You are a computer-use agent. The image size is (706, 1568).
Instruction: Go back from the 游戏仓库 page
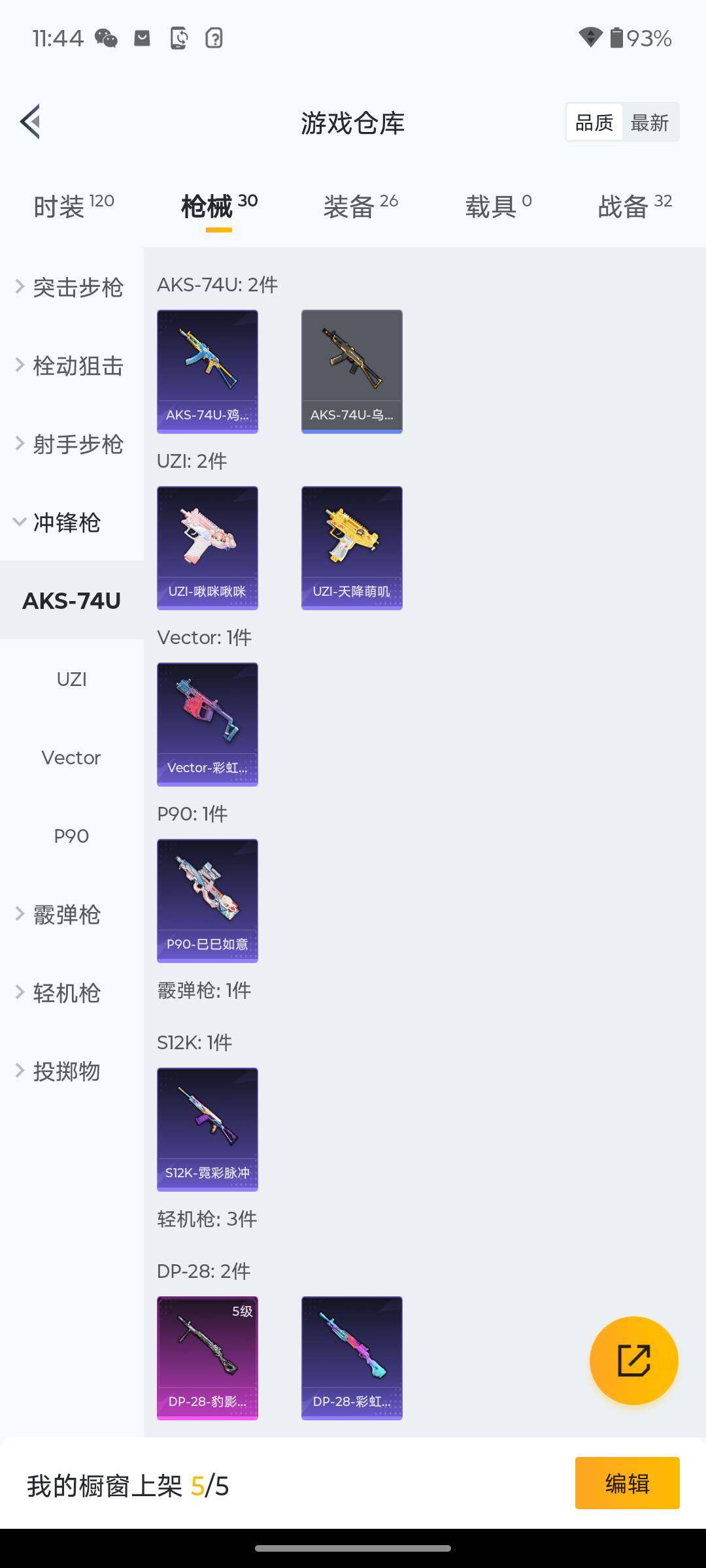pos(31,122)
